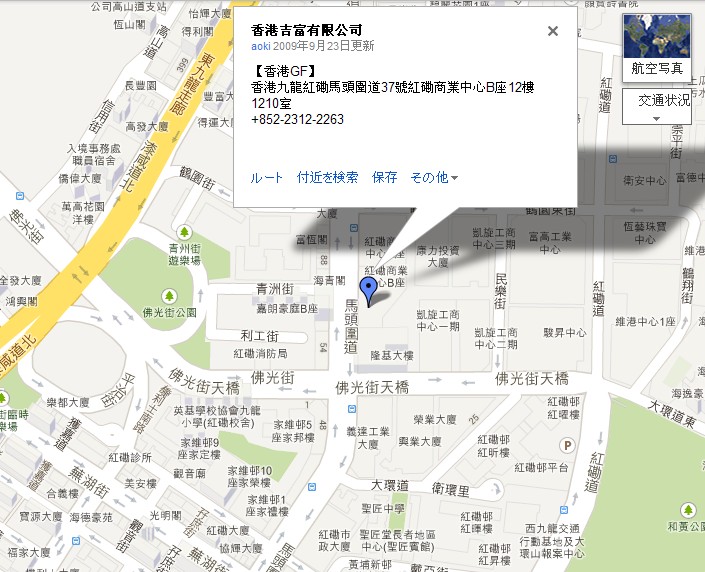Tap 付近を検索 to search nearby
The image size is (705, 572).
tap(327, 177)
